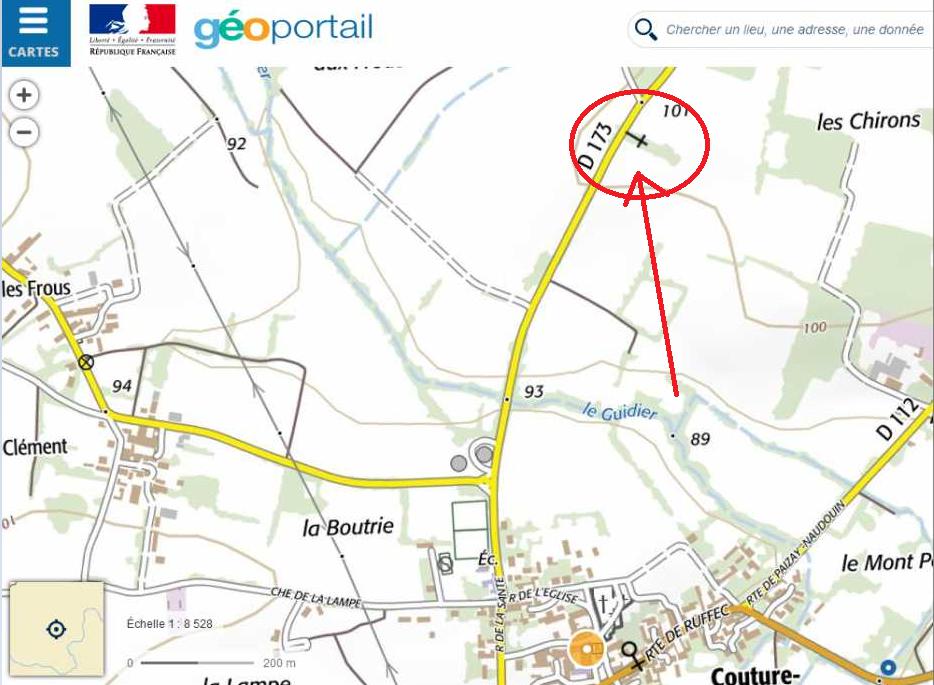Open the overview mini-map locator
Viewport: 934px width, 685px height.
pyautogui.click(x=56, y=629)
